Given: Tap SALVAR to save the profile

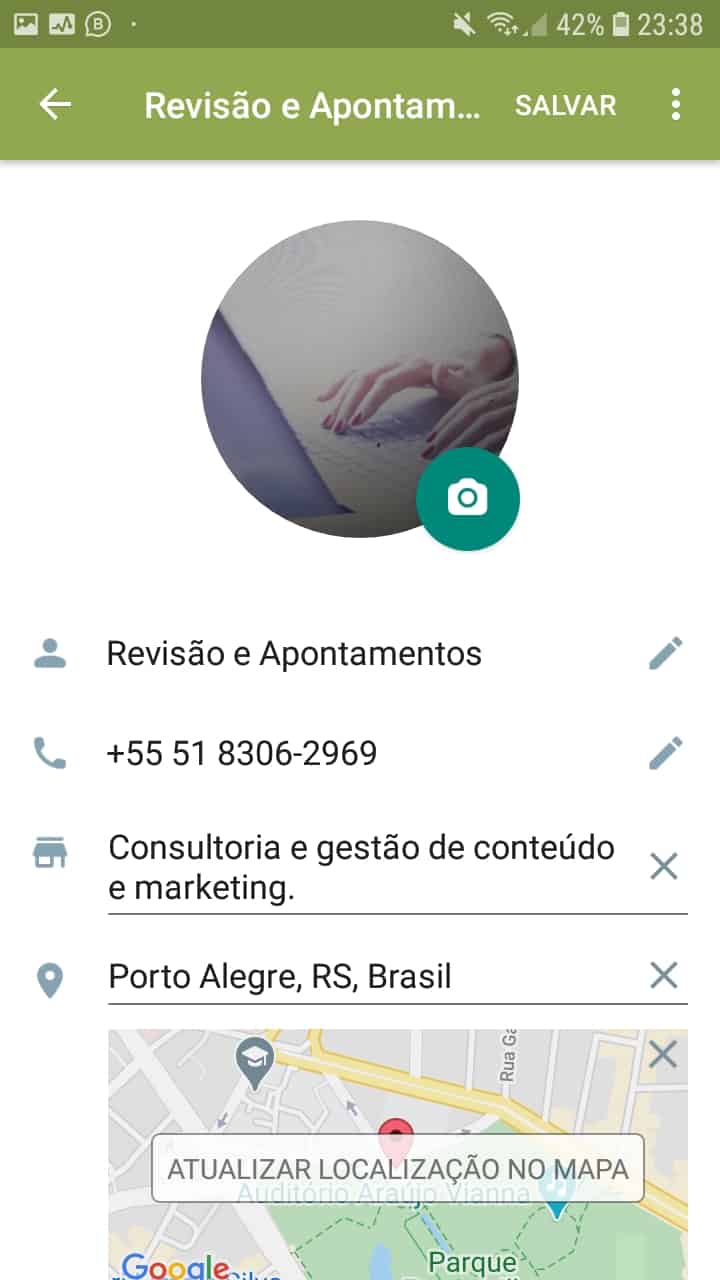Looking at the screenshot, I should pyautogui.click(x=565, y=105).
